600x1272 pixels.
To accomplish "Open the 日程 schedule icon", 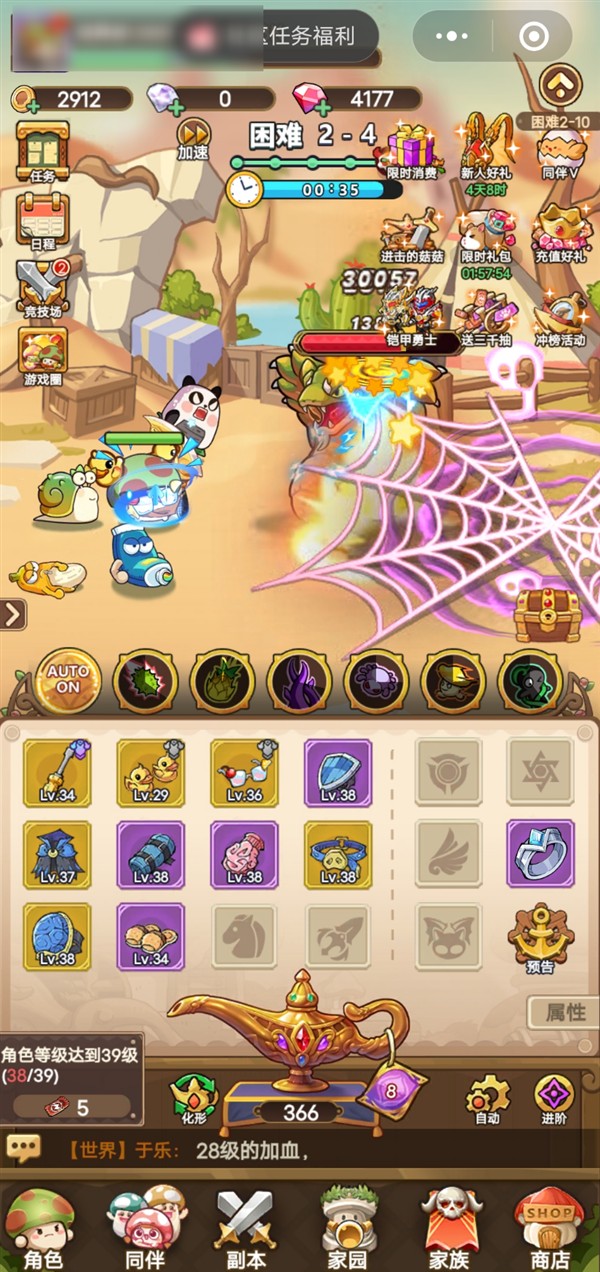I will [42, 219].
